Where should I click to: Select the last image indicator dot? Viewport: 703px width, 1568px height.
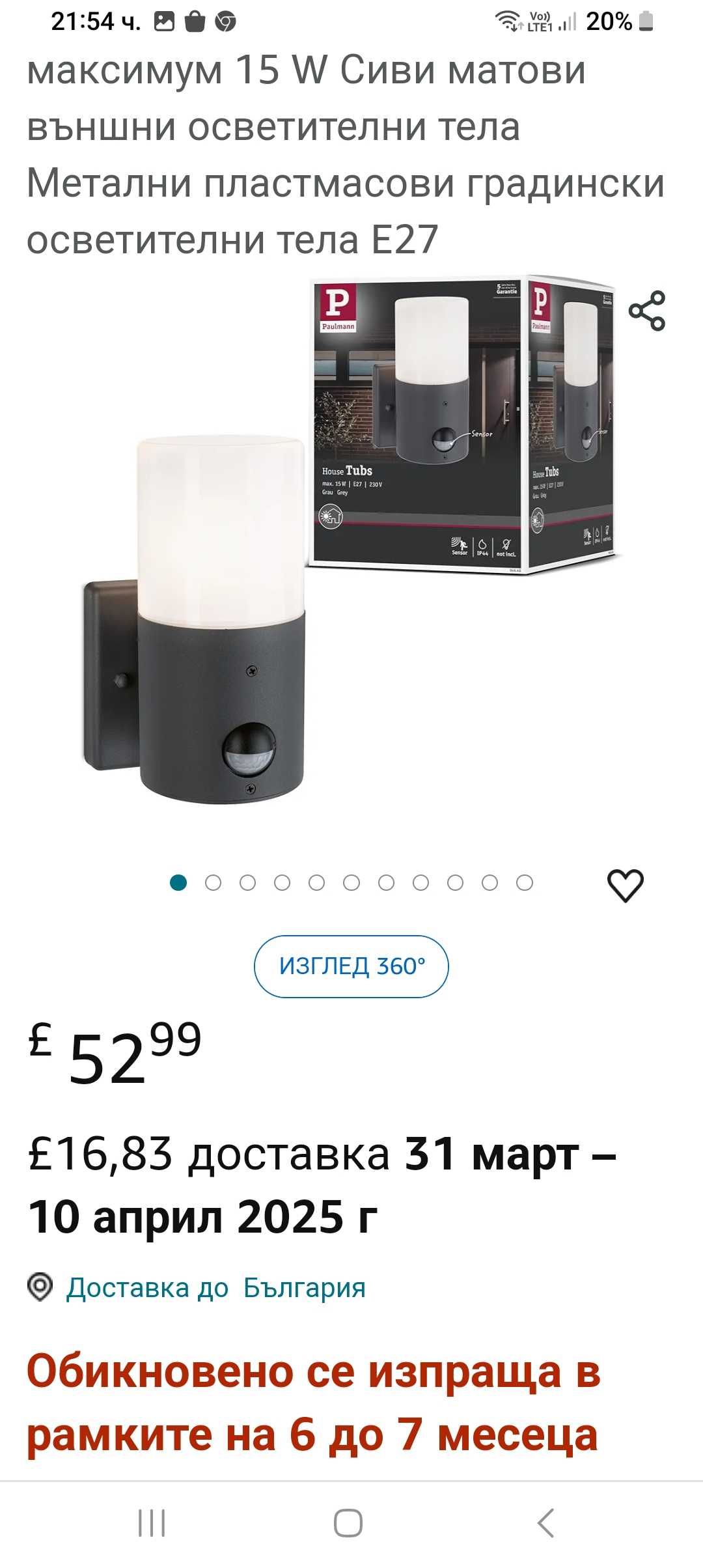525,882
